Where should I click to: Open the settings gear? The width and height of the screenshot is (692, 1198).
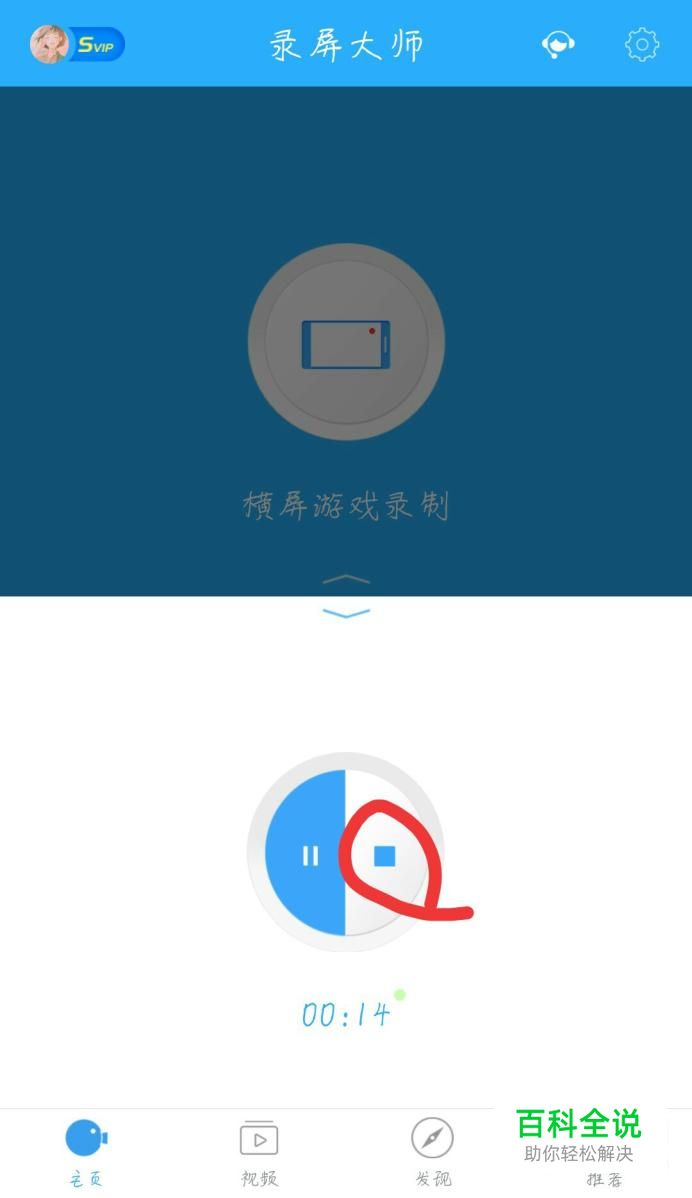[x=642, y=44]
